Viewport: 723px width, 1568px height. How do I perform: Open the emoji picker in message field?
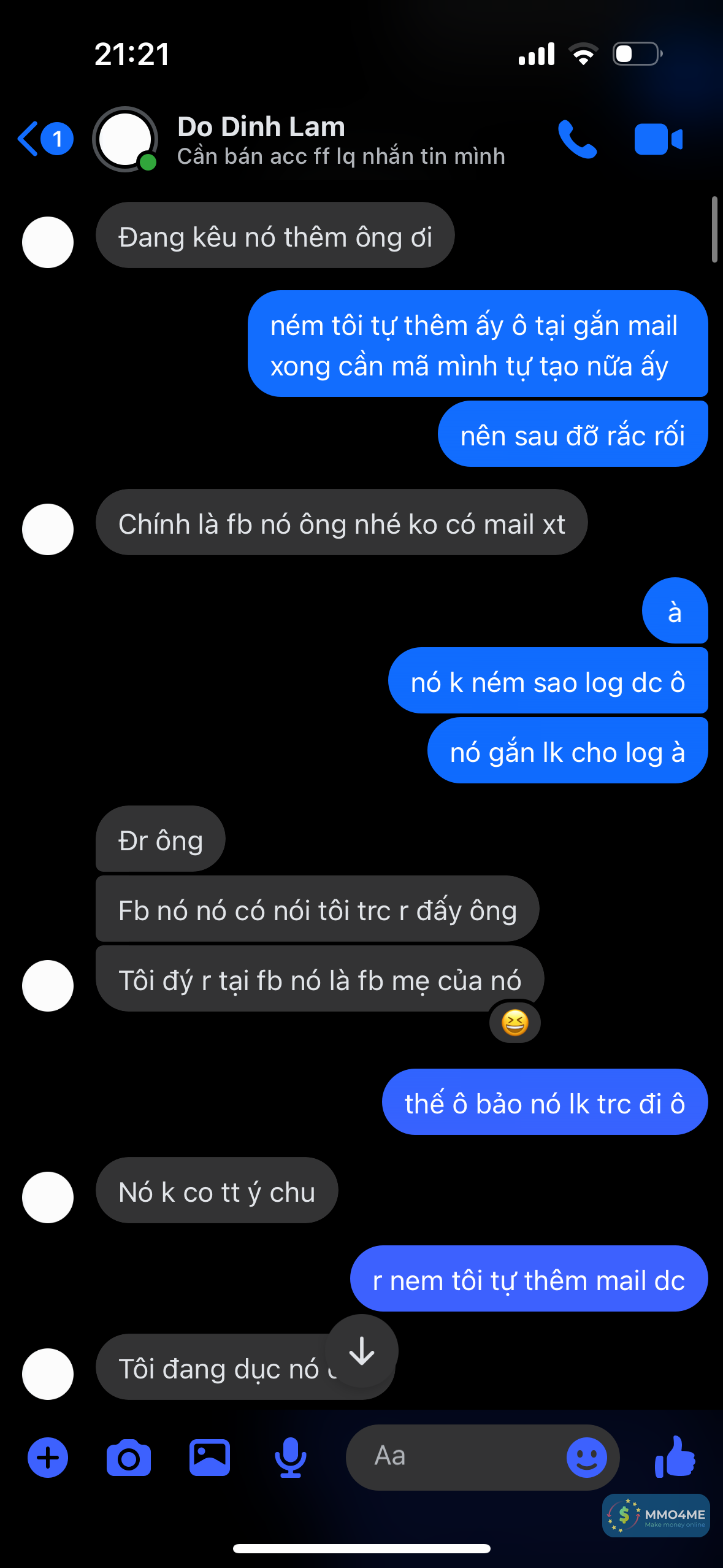(x=586, y=1458)
